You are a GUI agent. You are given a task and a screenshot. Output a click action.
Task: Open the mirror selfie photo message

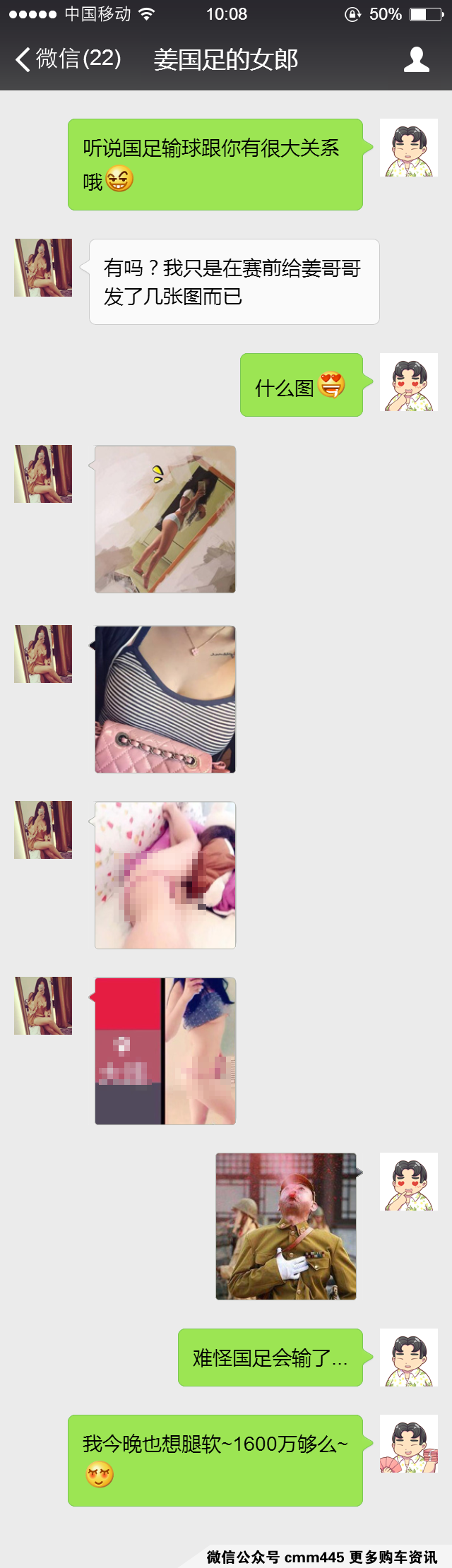tap(165, 519)
